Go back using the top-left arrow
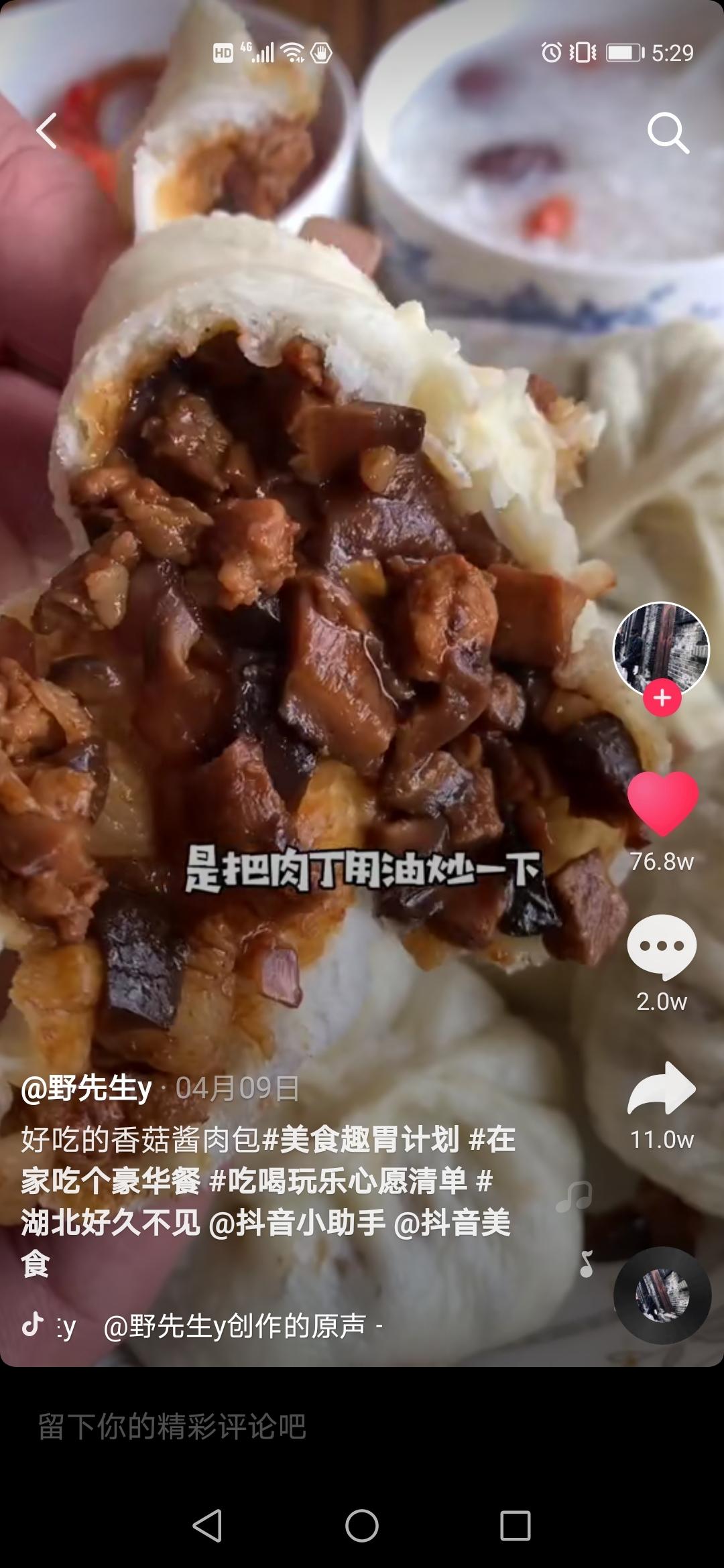The width and height of the screenshot is (724, 1568). click(x=46, y=131)
